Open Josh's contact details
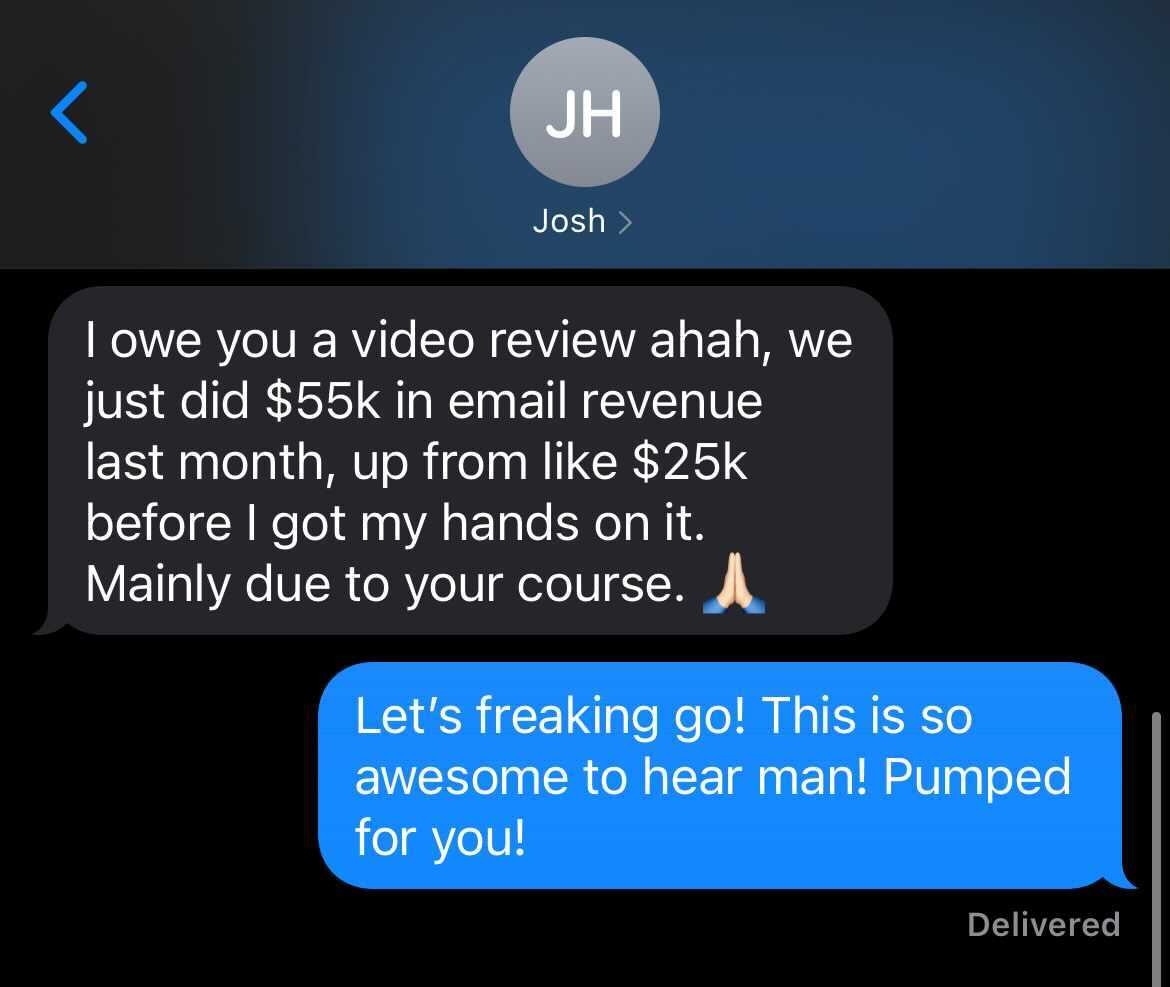This screenshot has width=1170, height=987. click(582, 221)
